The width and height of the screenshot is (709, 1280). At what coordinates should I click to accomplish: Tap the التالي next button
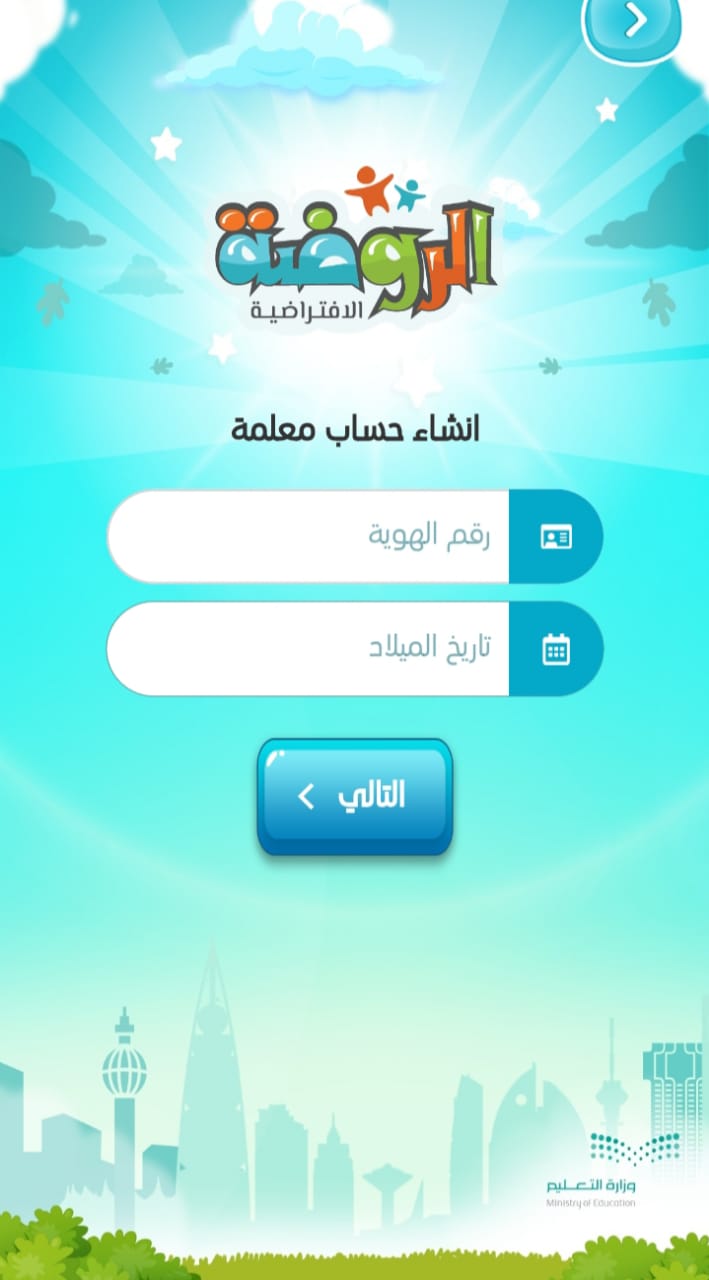(355, 797)
